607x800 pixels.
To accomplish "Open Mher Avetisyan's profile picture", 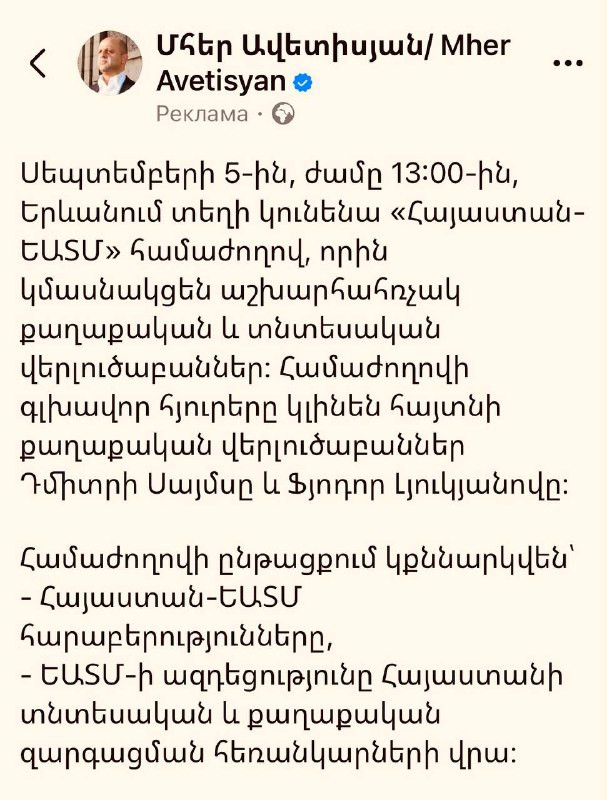I will (x=109, y=63).
